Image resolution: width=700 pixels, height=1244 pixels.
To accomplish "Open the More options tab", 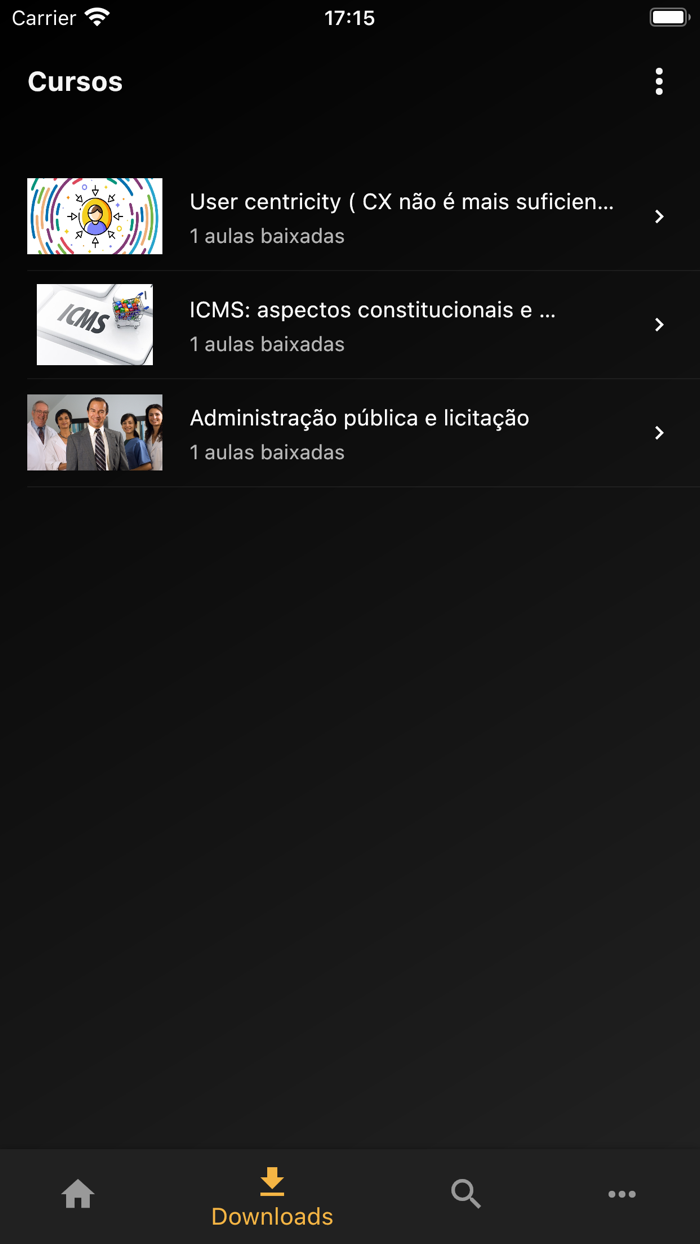I will coord(622,1194).
